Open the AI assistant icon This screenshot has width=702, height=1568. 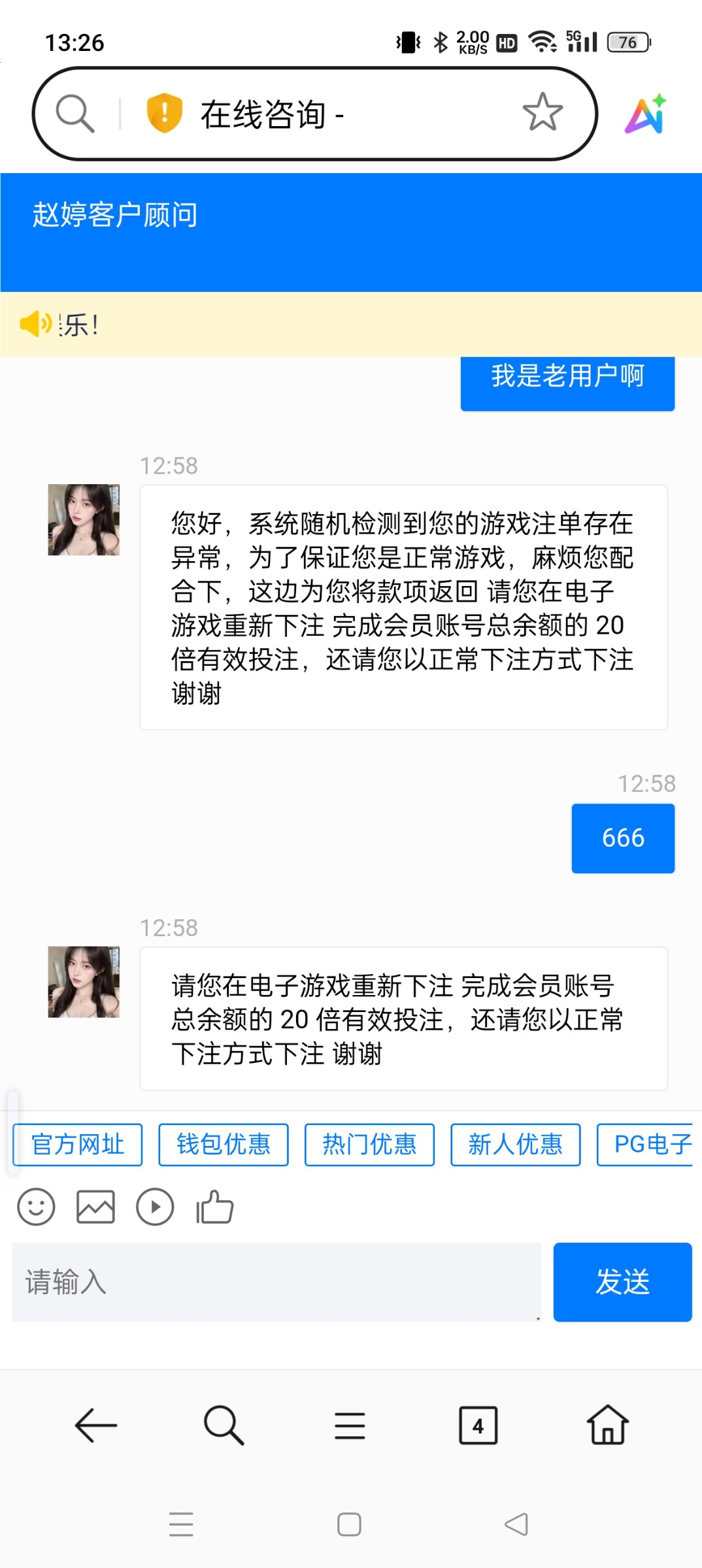pos(646,114)
